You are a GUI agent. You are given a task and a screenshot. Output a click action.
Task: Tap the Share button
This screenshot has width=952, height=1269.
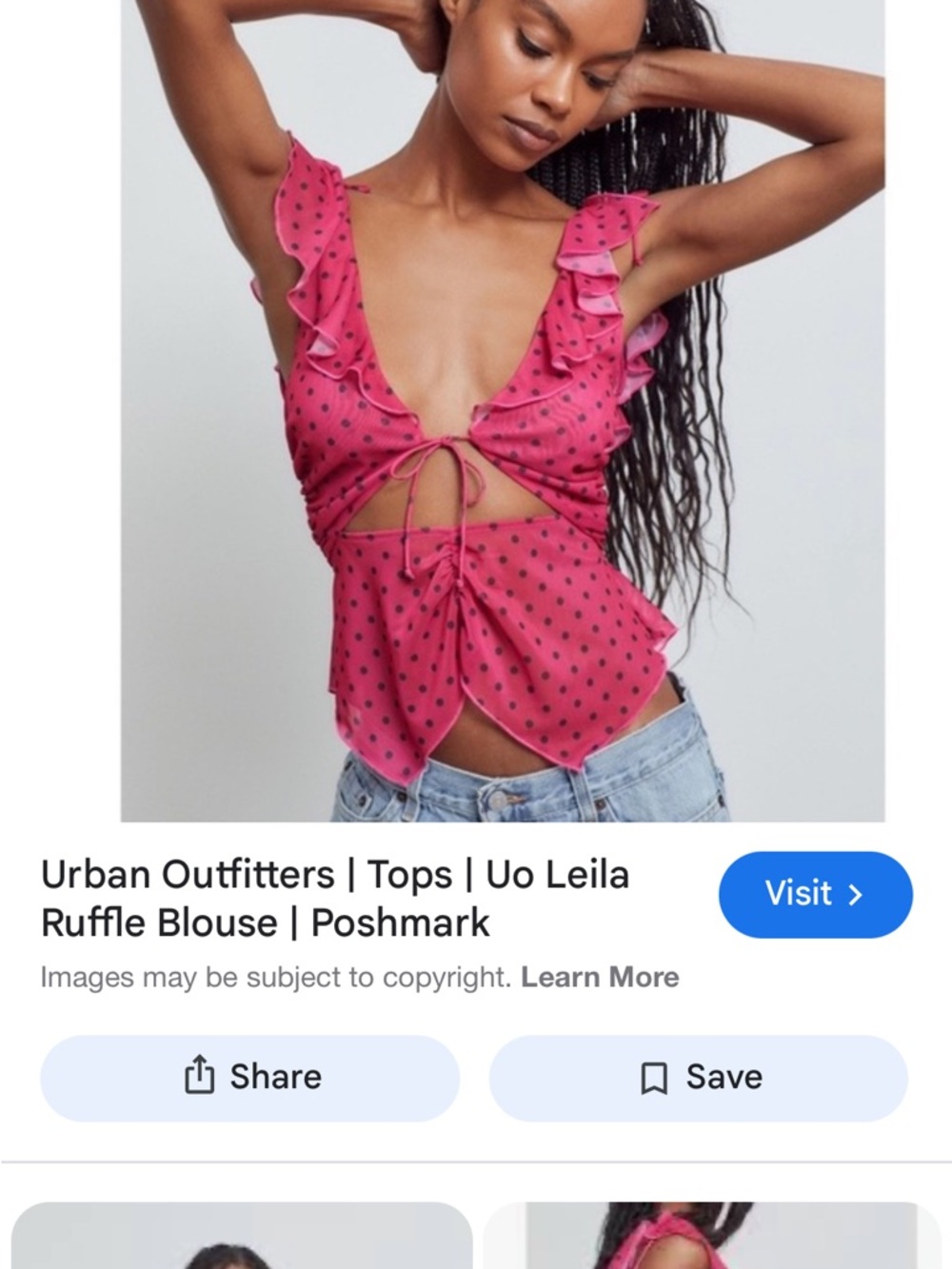tap(250, 1077)
